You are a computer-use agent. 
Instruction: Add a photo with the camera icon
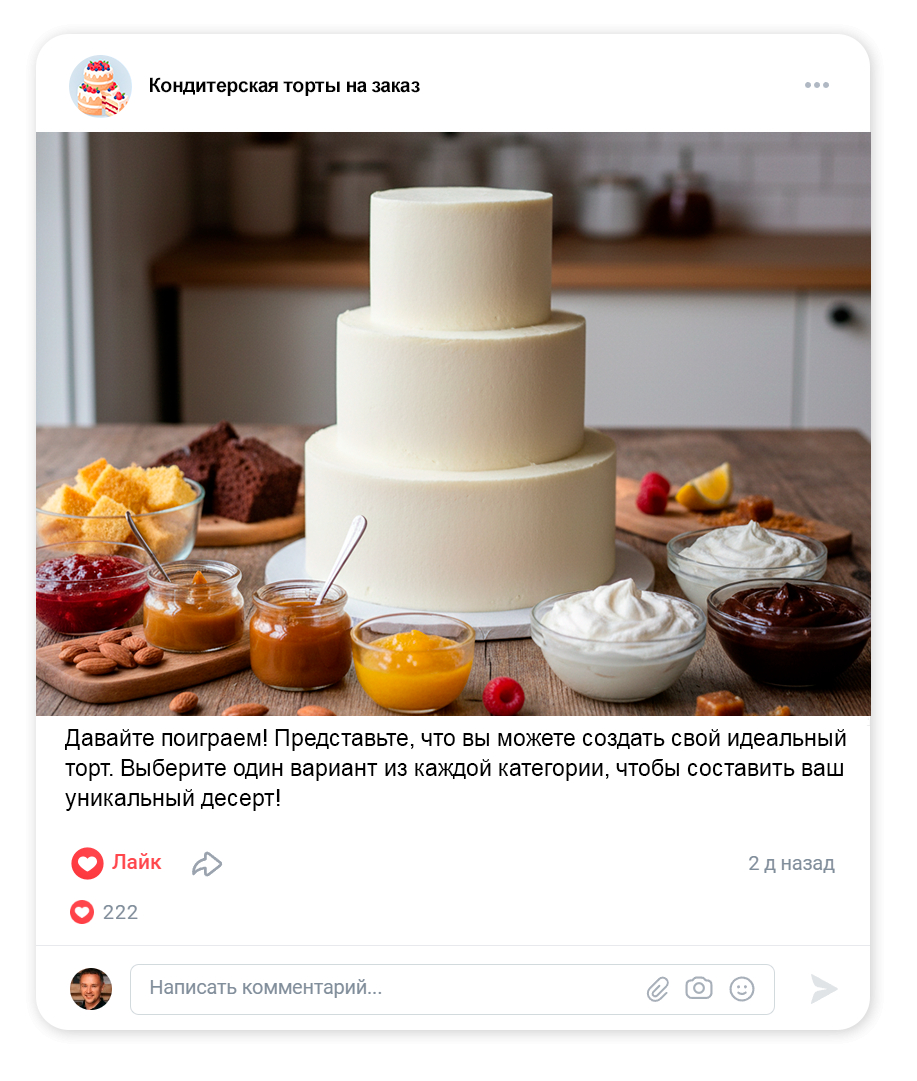point(698,988)
